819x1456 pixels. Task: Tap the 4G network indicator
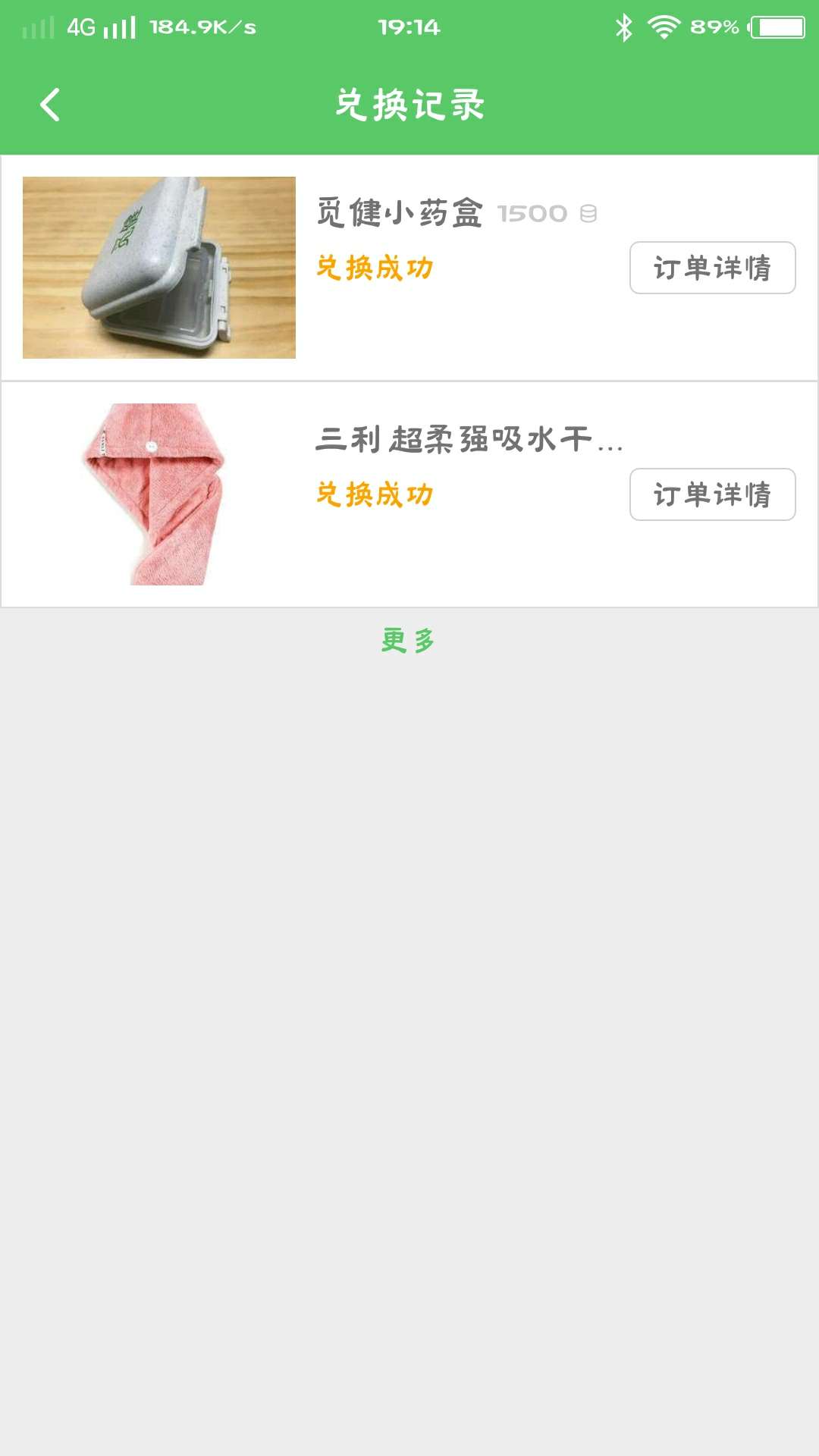click(83, 27)
